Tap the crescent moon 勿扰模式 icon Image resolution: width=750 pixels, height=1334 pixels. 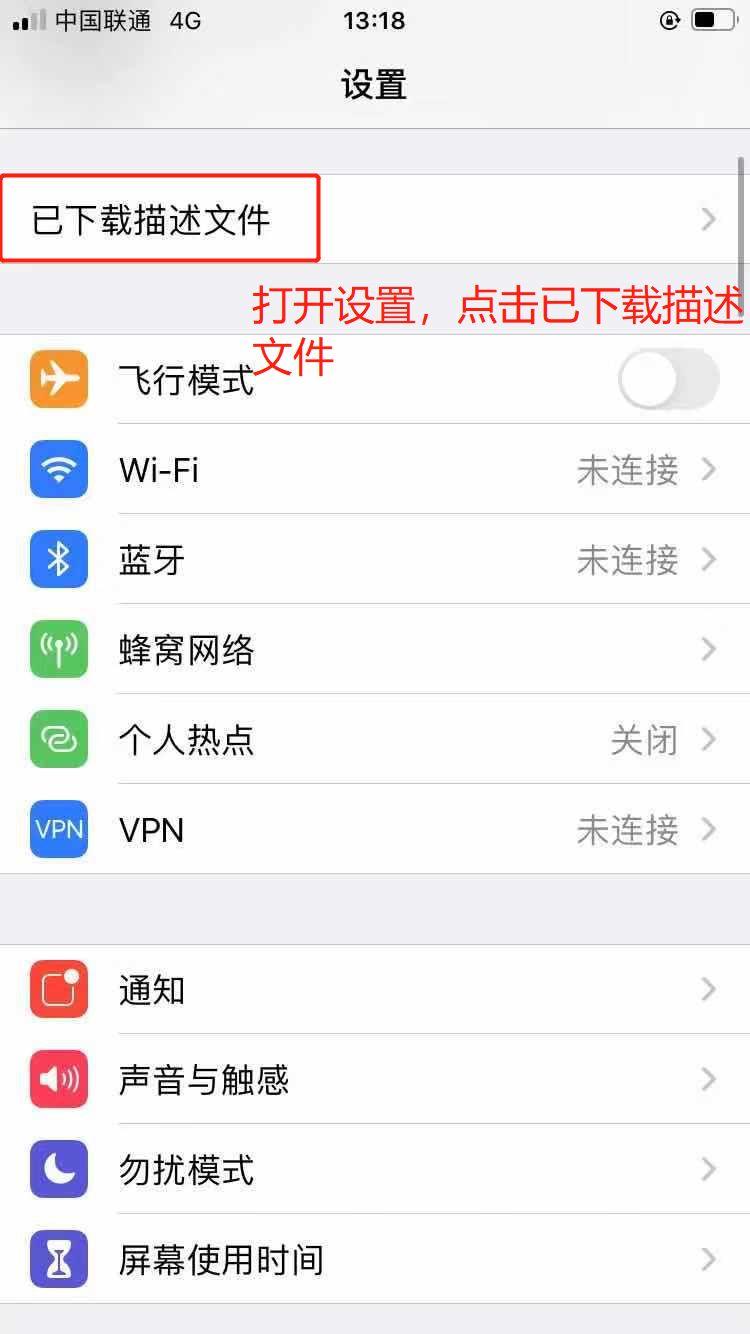[58, 1170]
